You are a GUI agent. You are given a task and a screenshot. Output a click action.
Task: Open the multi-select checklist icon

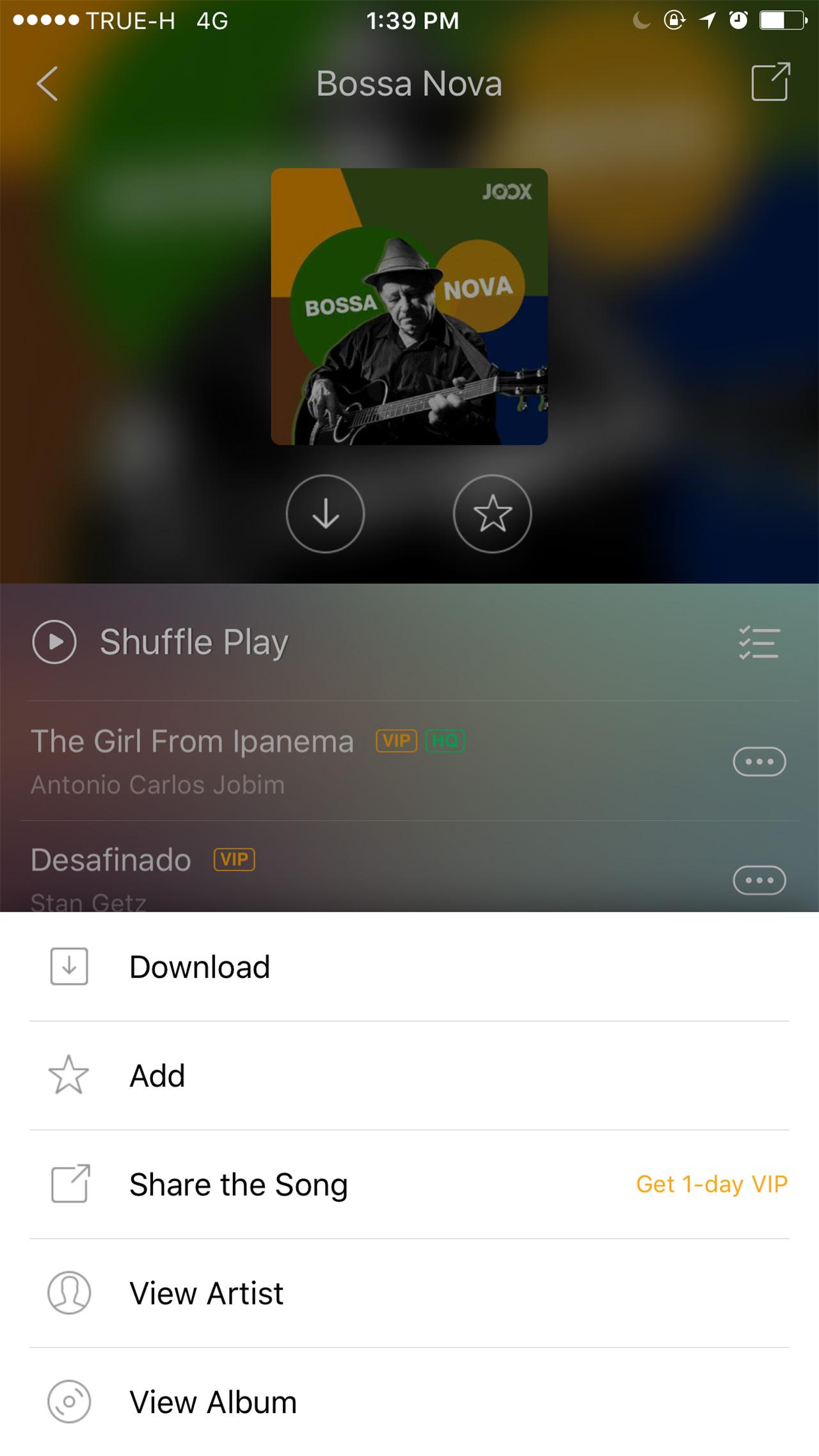coord(759,643)
